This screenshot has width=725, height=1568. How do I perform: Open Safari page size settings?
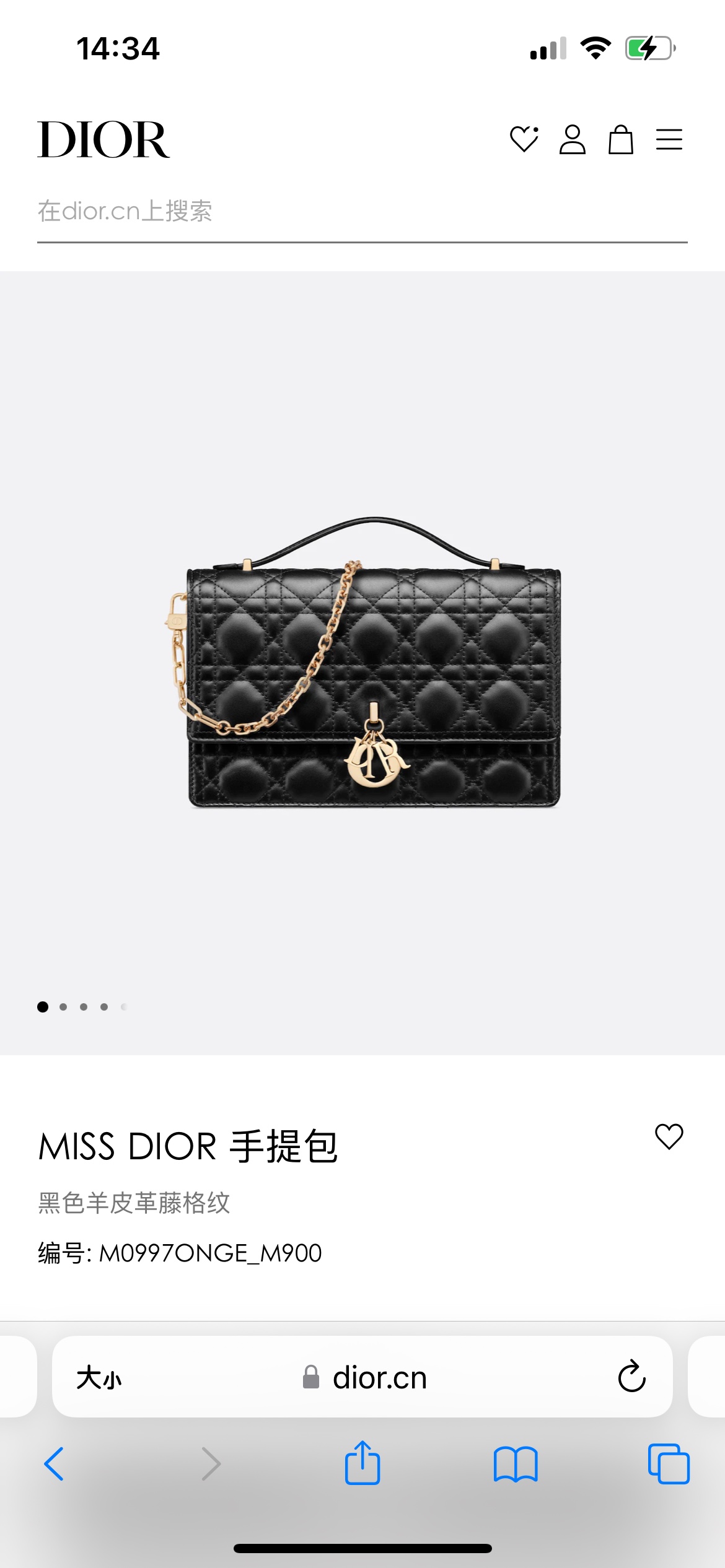pos(99,1378)
